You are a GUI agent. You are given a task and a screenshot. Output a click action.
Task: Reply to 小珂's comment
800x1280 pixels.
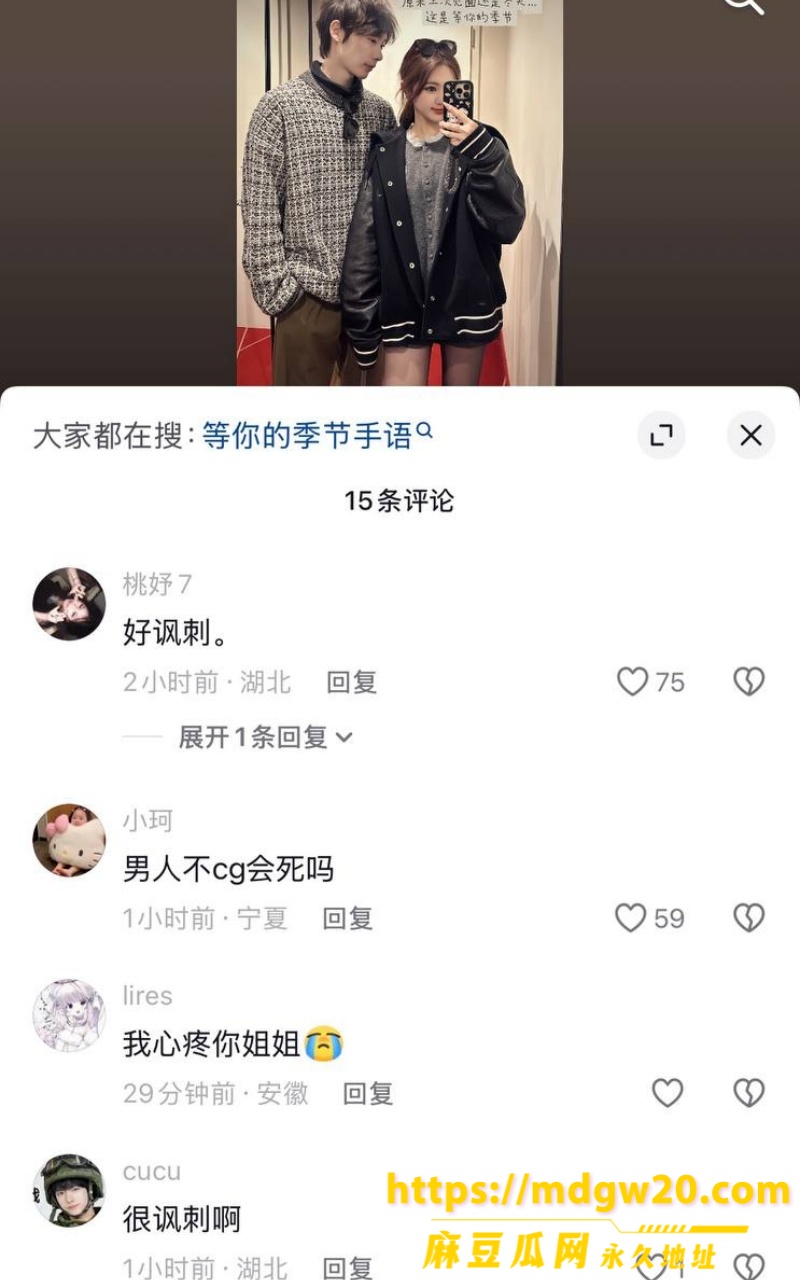pyautogui.click(x=347, y=919)
